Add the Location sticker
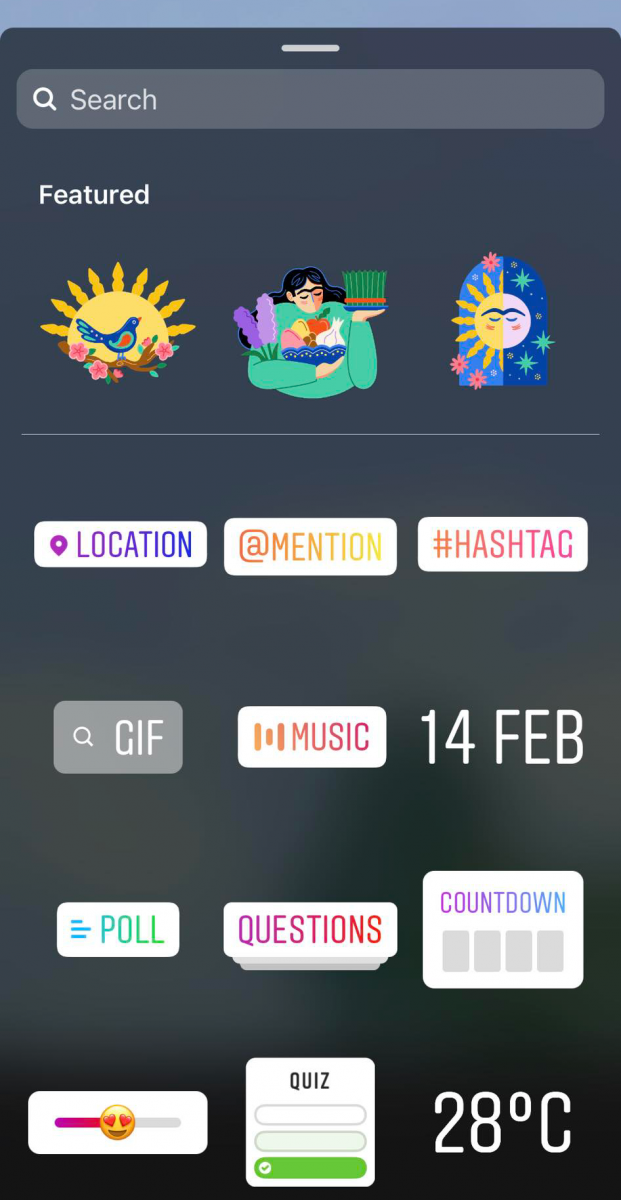This screenshot has width=621, height=1200. coord(121,545)
